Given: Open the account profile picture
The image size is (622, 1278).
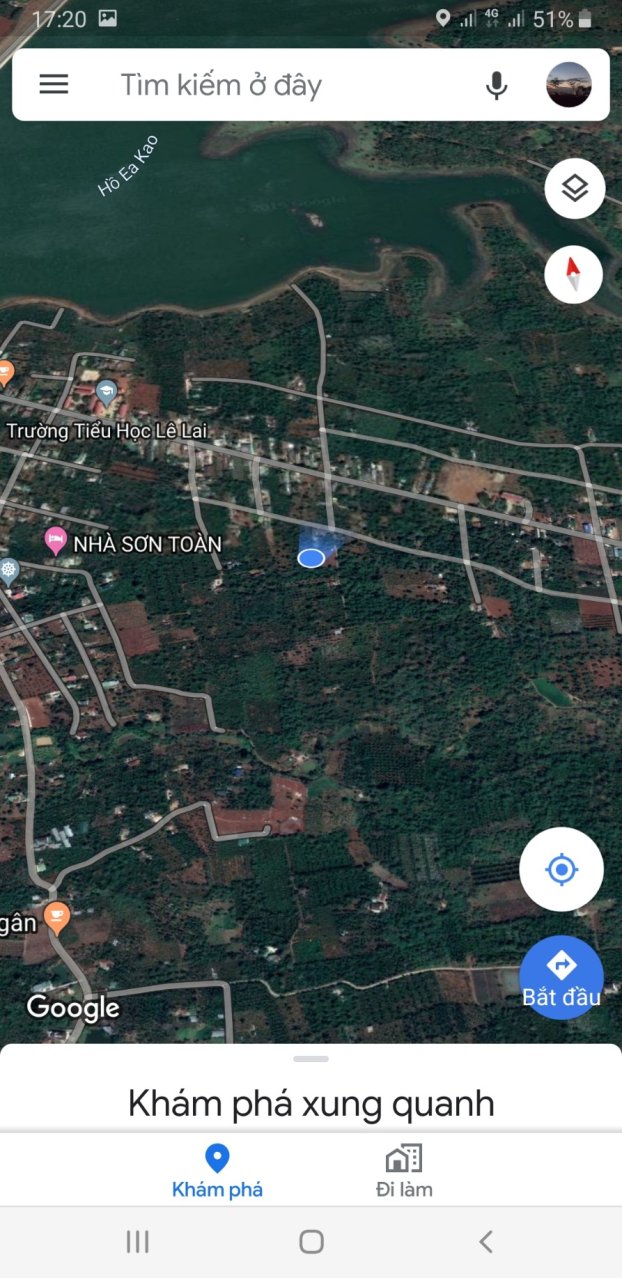Looking at the screenshot, I should pyautogui.click(x=569, y=85).
